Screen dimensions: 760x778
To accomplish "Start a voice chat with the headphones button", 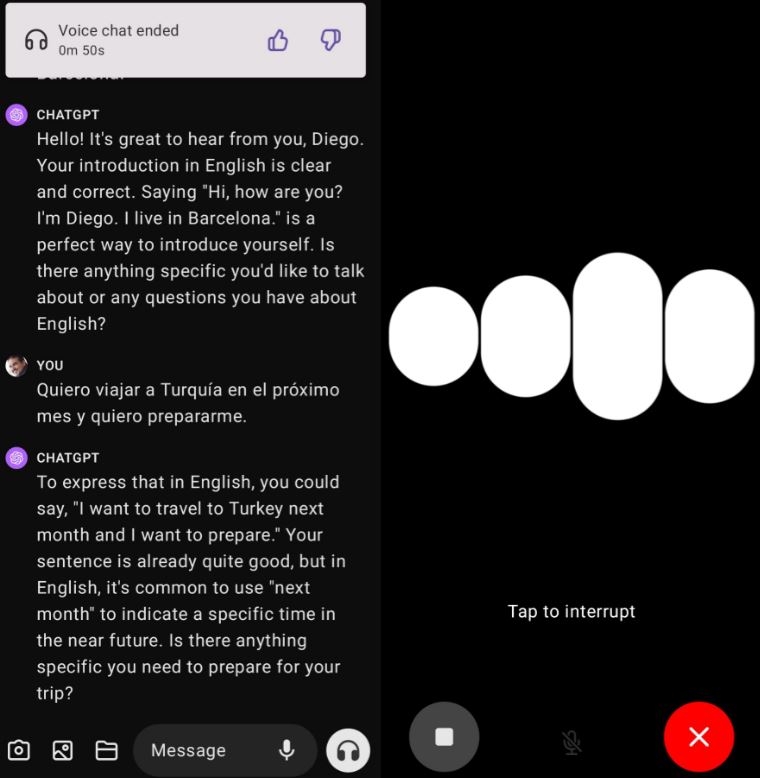I will [x=348, y=750].
